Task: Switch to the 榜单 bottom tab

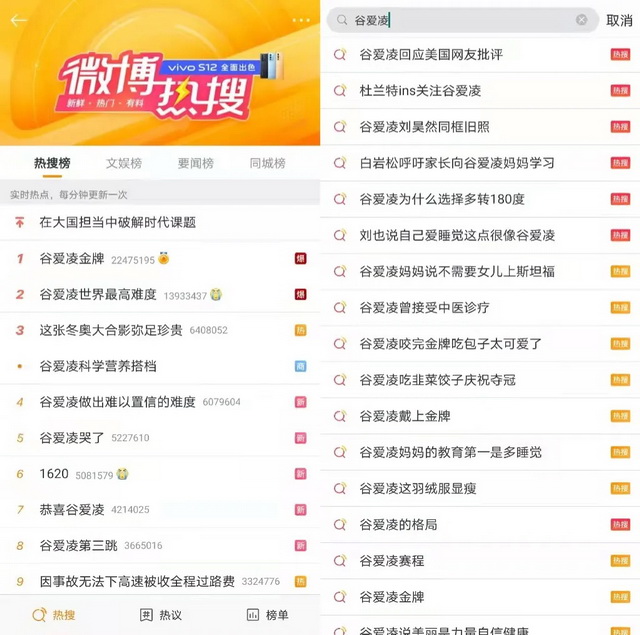Action: pos(267,615)
